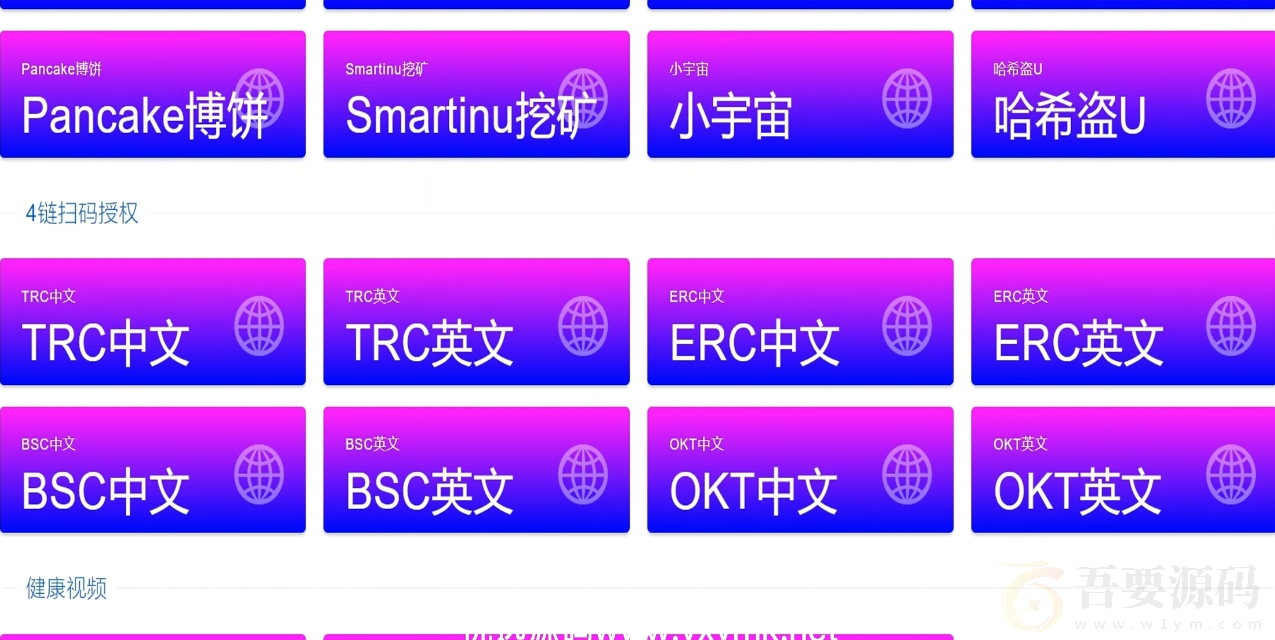1275x640 pixels.
Task: Choose the TRC英文 tile
Action: point(476,322)
